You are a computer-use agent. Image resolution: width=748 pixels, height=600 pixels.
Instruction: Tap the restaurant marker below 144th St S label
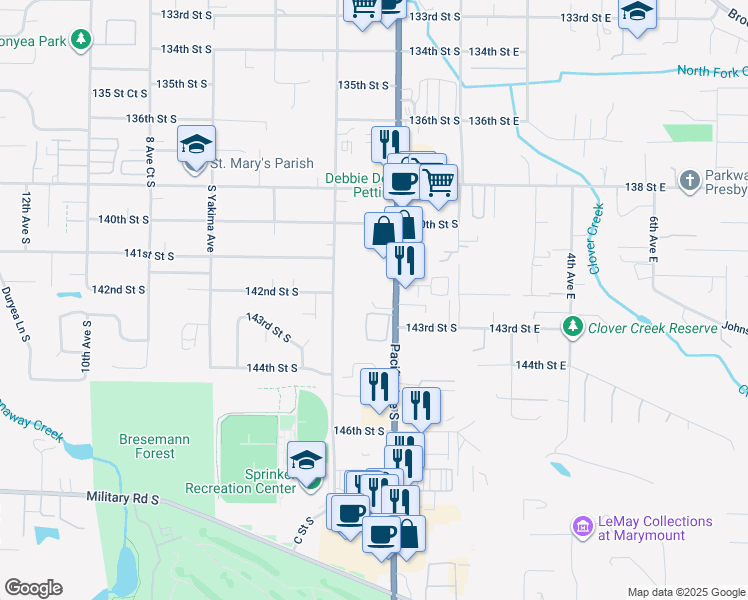click(379, 387)
